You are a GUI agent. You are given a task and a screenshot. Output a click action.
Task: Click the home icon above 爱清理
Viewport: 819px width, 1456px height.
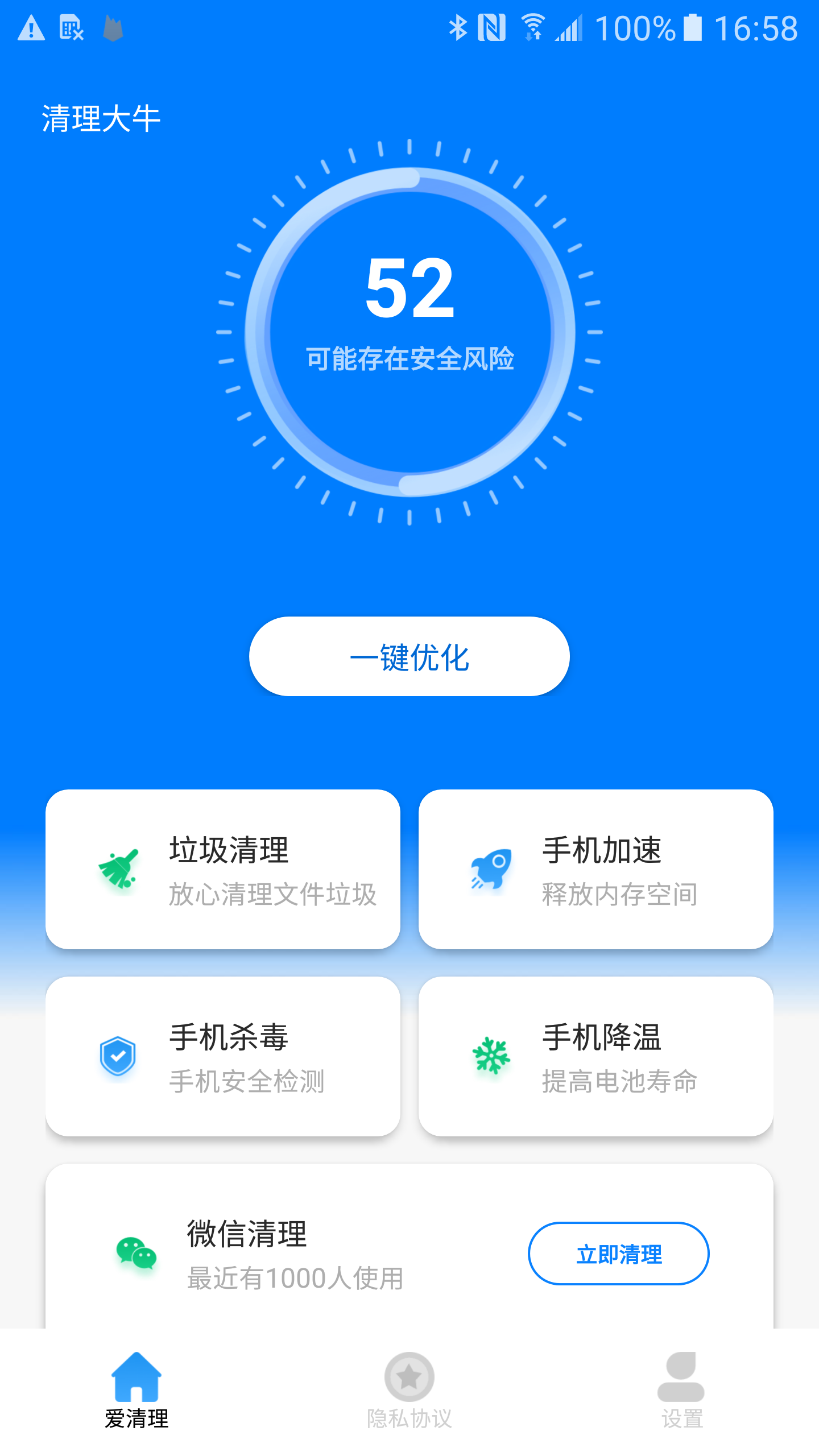point(136,1376)
